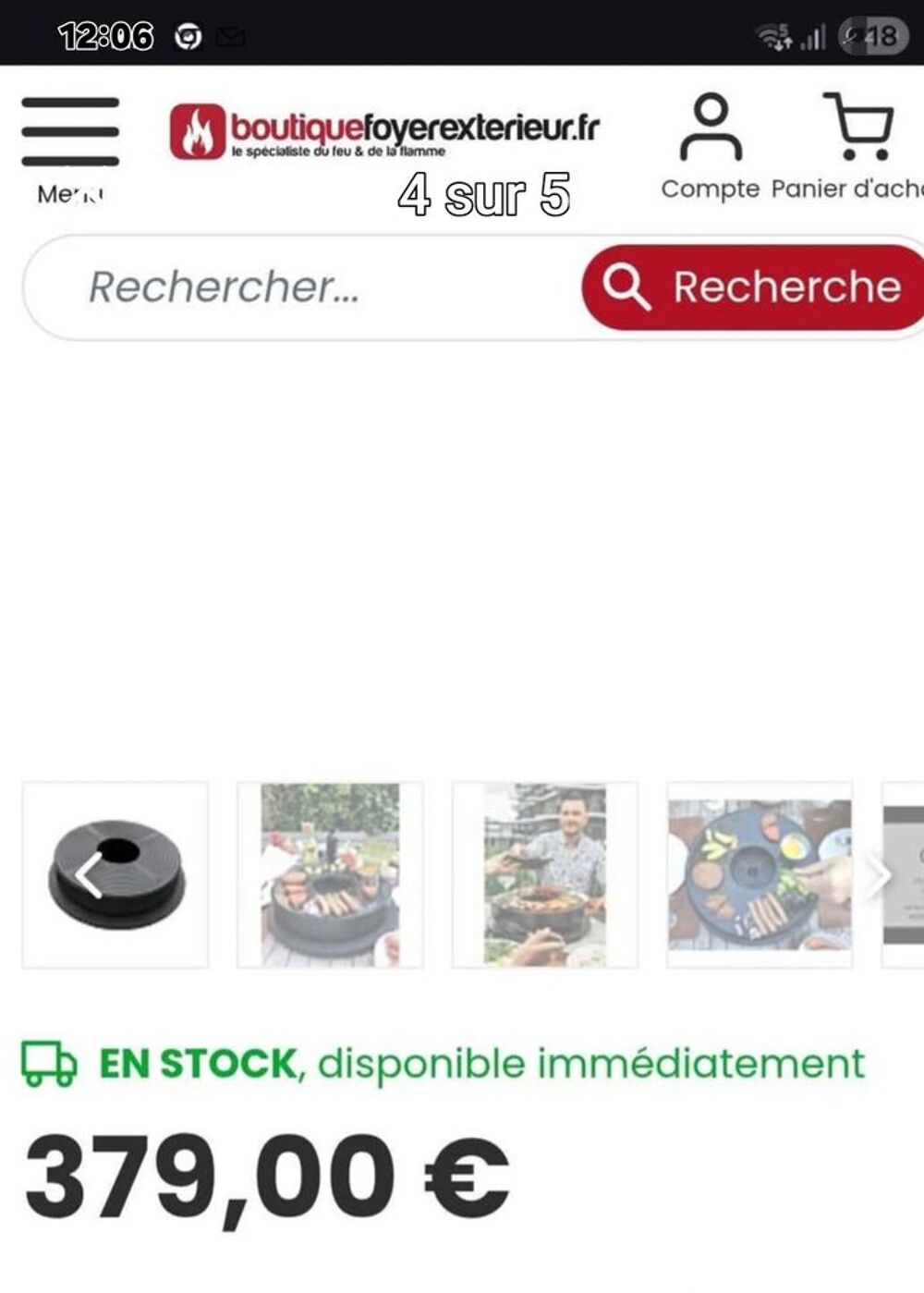Click the green delivery truck icon
Screen dimensions: 924x1293
click(x=48, y=1065)
